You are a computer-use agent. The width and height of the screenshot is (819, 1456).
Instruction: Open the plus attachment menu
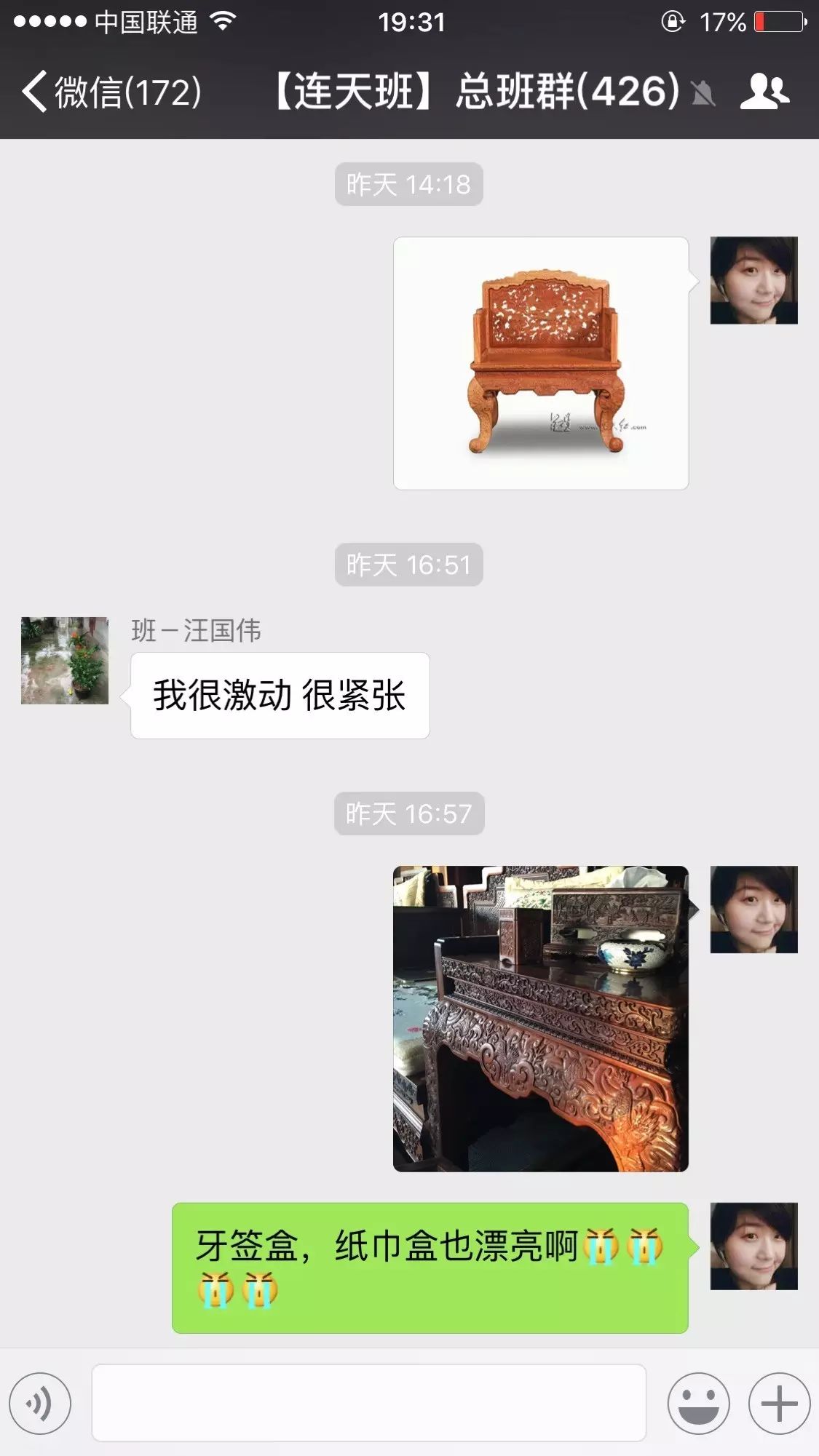pyautogui.click(x=779, y=1404)
